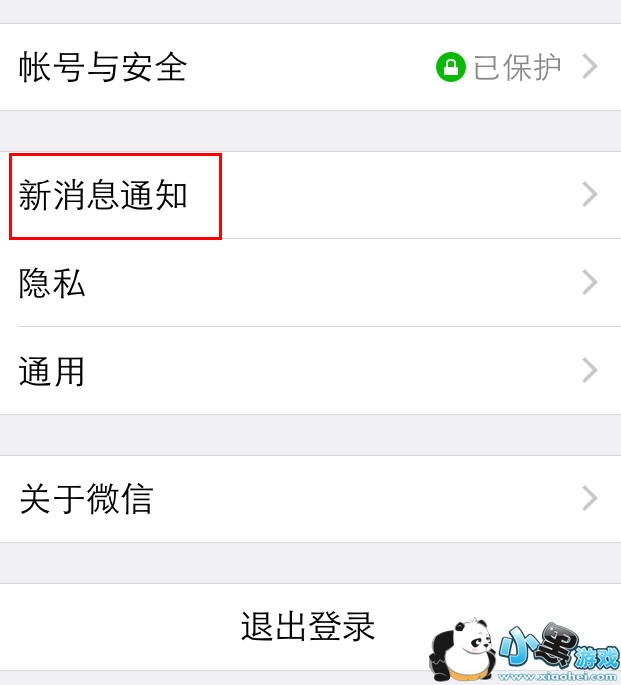This screenshot has height=685, width=621.
Task: Open 新消息通知 settings
Action: pos(310,195)
